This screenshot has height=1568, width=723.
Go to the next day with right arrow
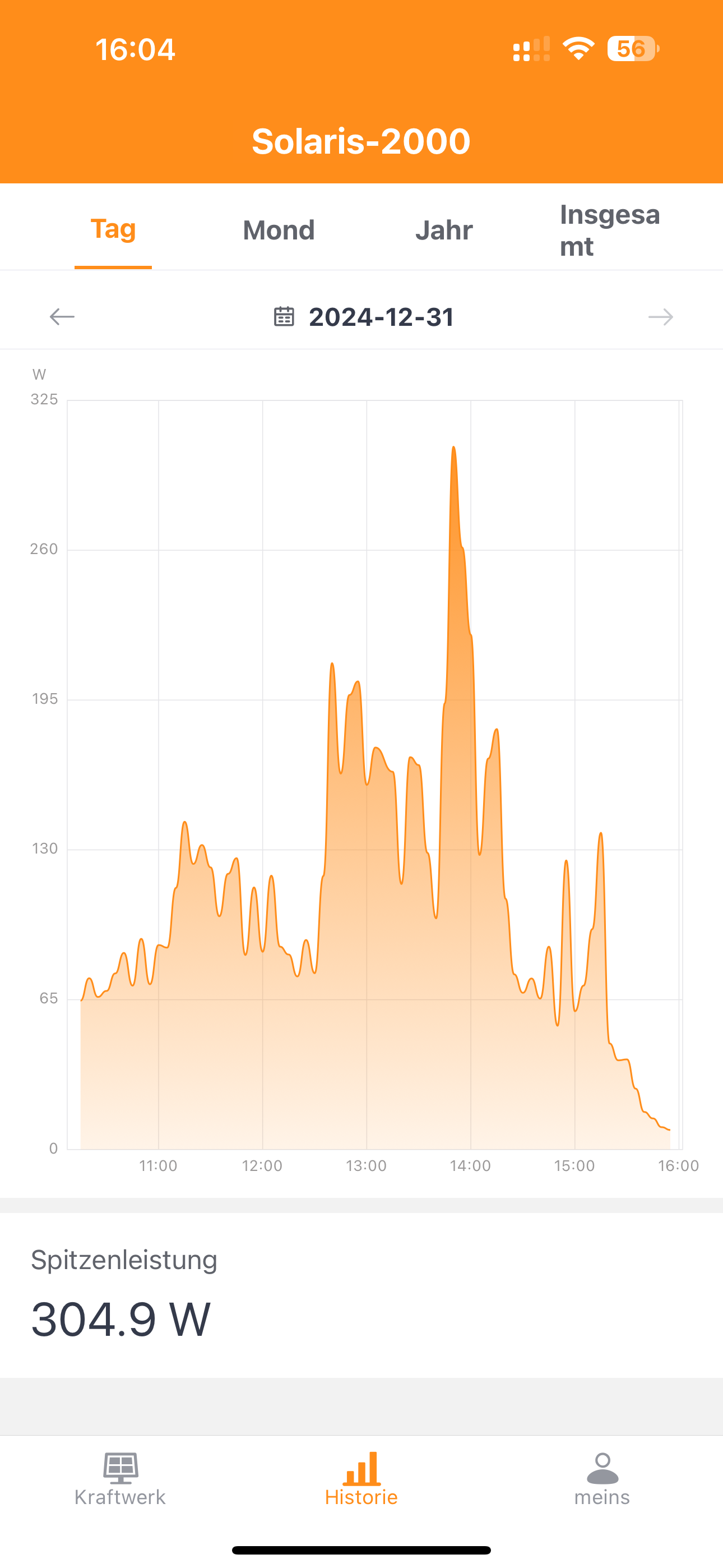[x=660, y=316]
